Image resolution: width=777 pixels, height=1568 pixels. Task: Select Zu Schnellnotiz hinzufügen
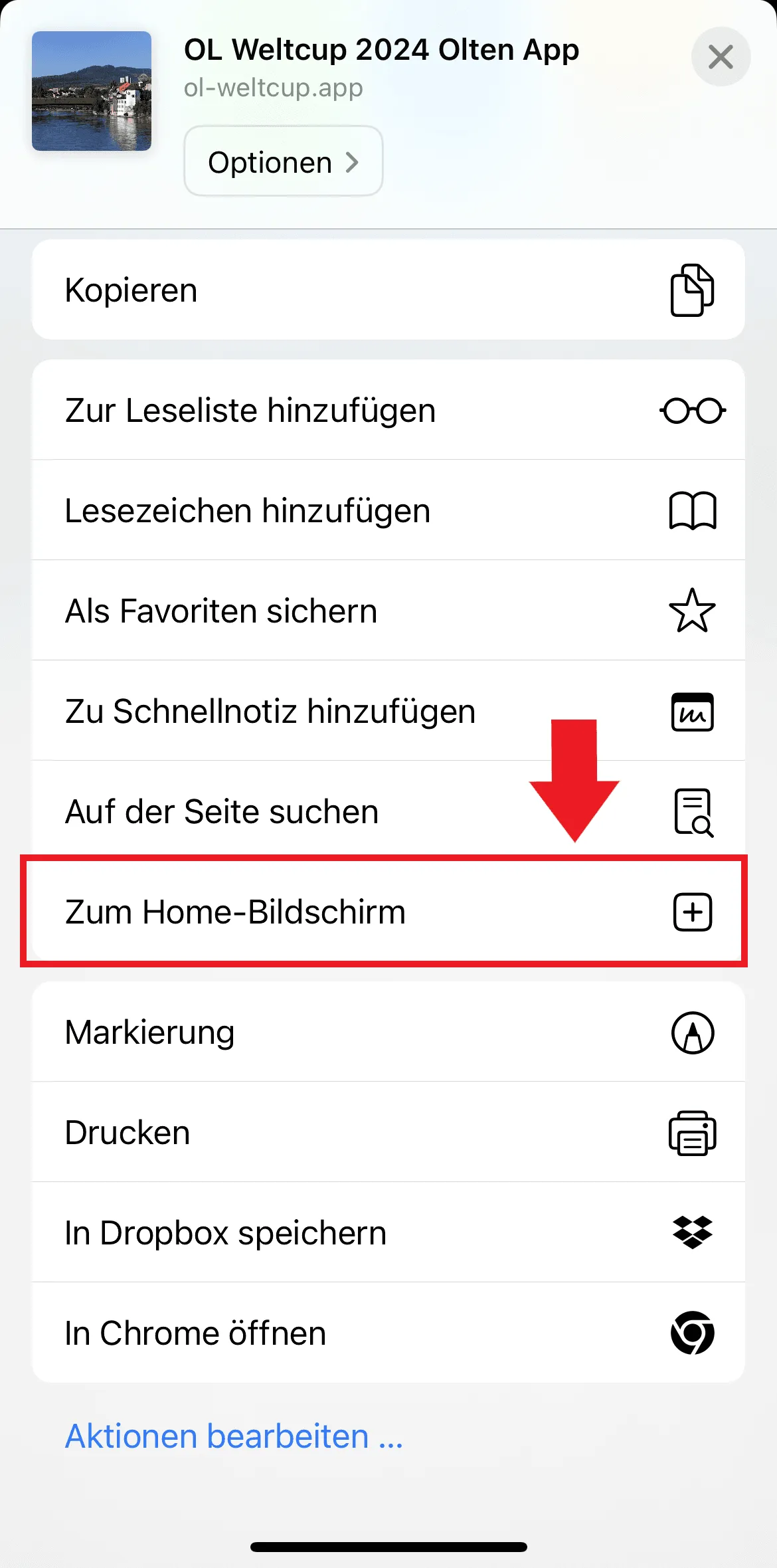(388, 711)
